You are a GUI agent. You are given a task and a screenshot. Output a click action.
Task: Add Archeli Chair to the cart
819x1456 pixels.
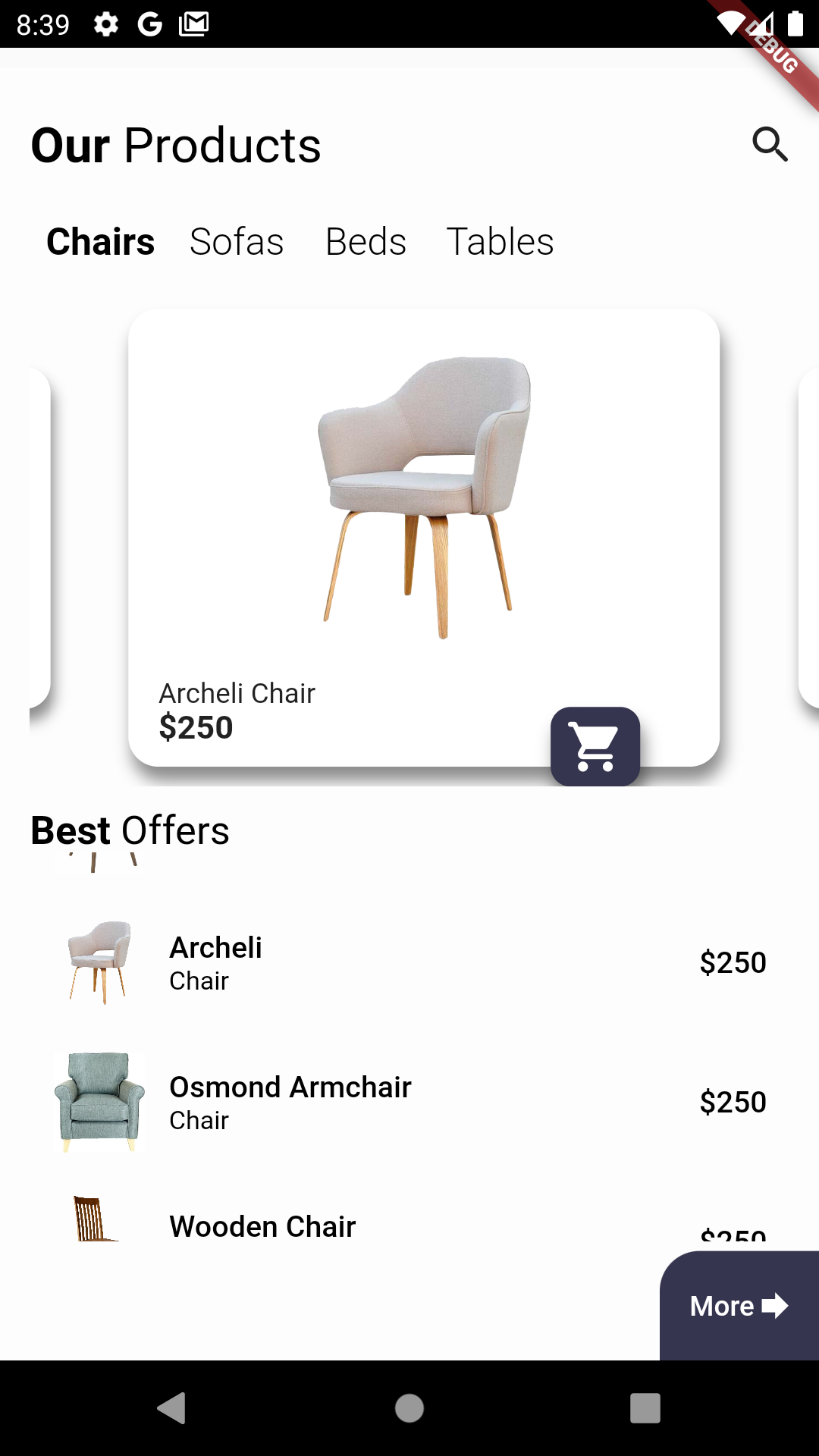[x=596, y=746]
